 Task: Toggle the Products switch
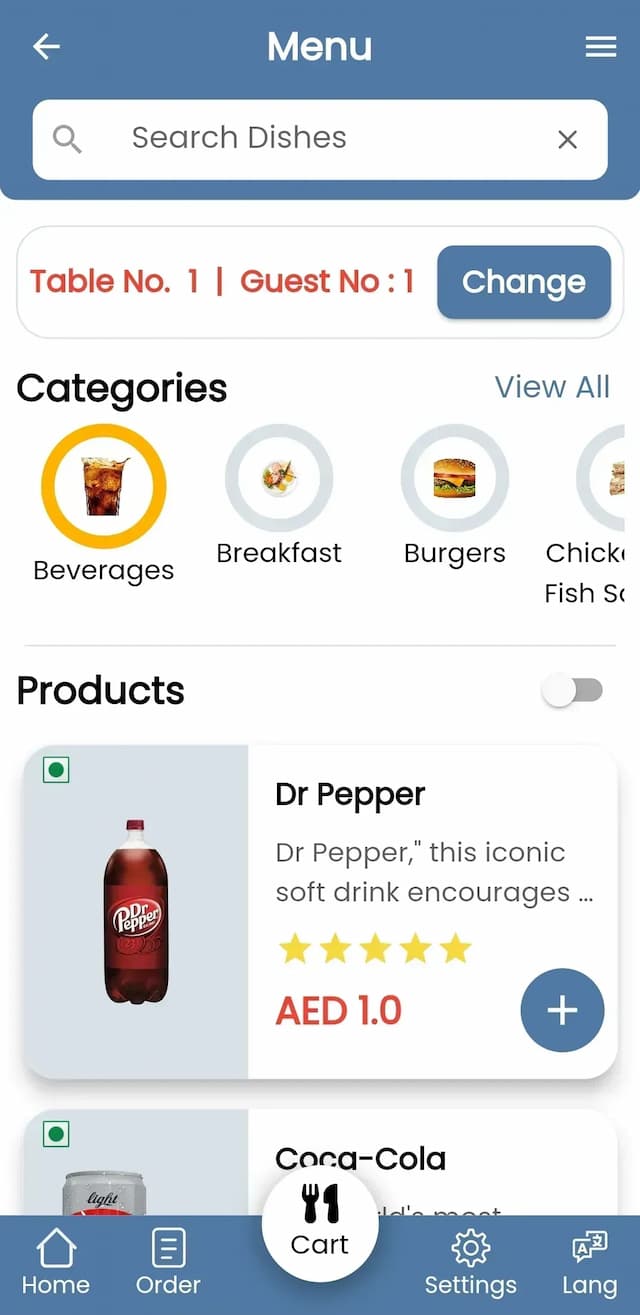(573, 690)
